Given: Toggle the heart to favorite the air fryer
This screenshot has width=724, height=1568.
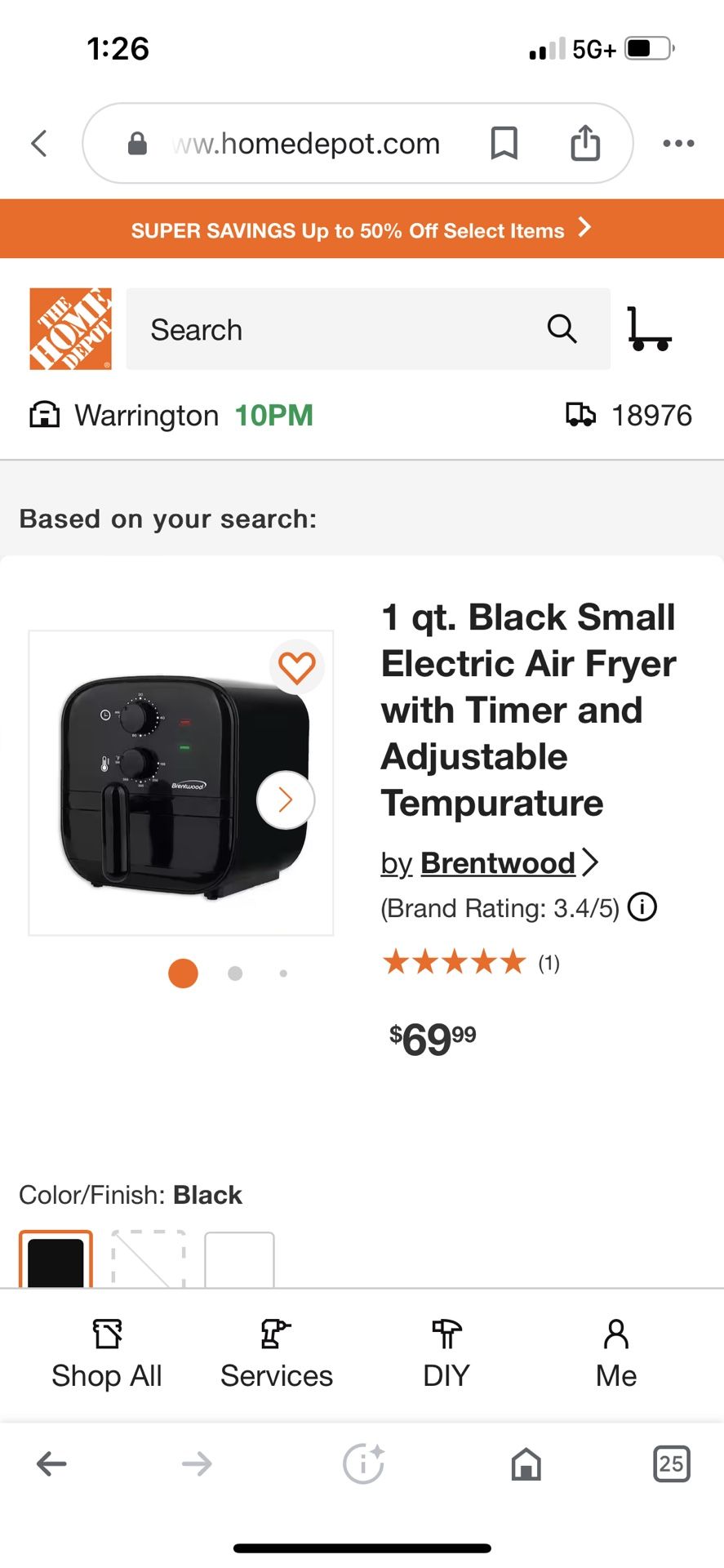Looking at the screenshot, I should click(297, 666).
